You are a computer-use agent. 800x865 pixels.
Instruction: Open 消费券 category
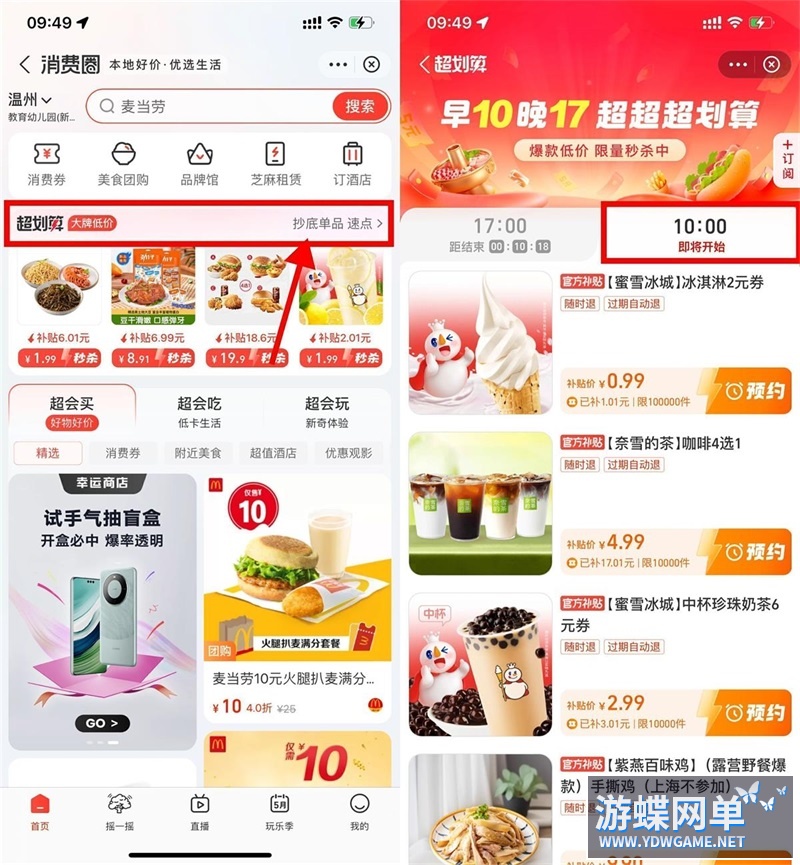[x=46, y=165]
